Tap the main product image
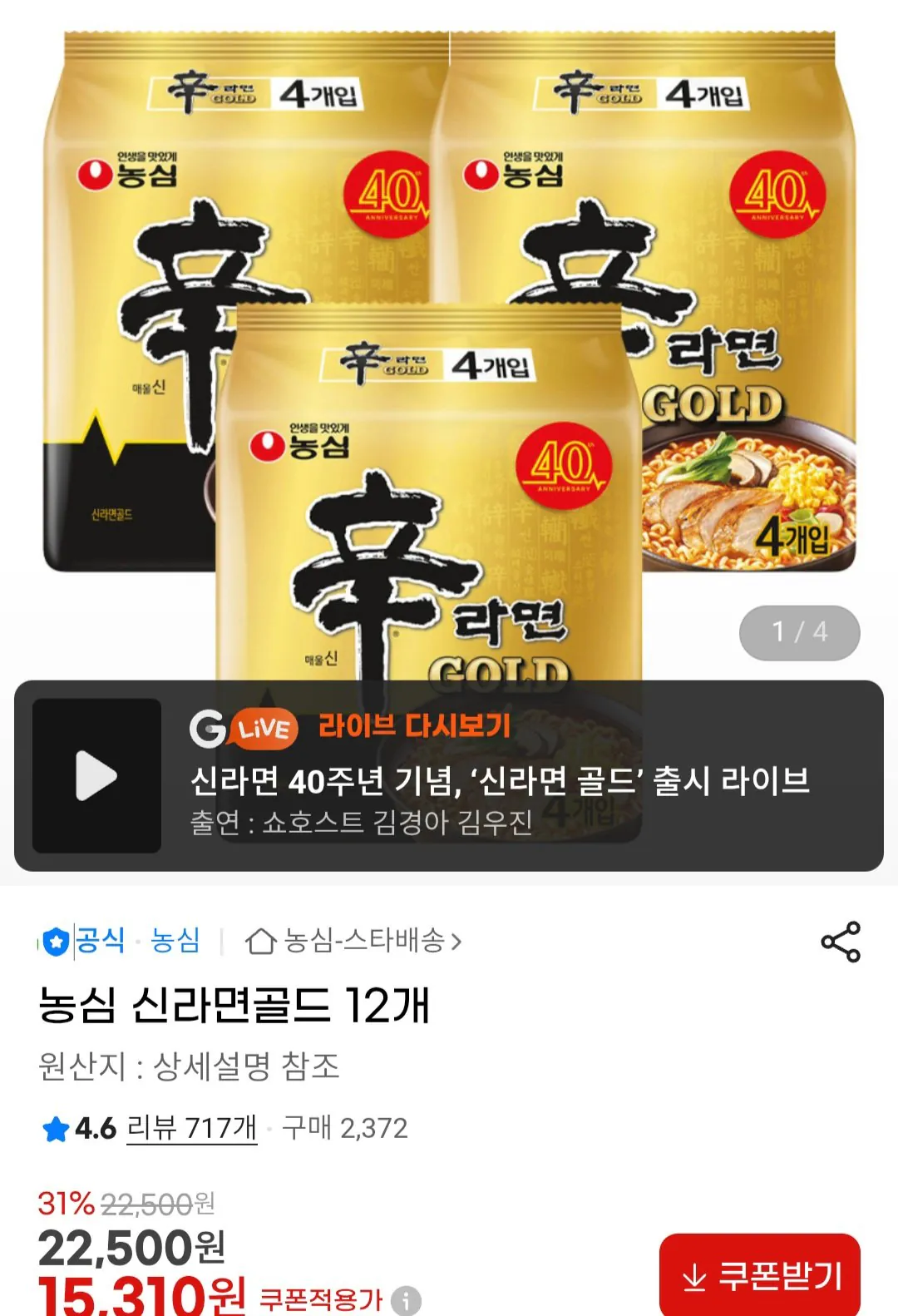The height and width of the screenshot is (1316, 898). (449, 349)
